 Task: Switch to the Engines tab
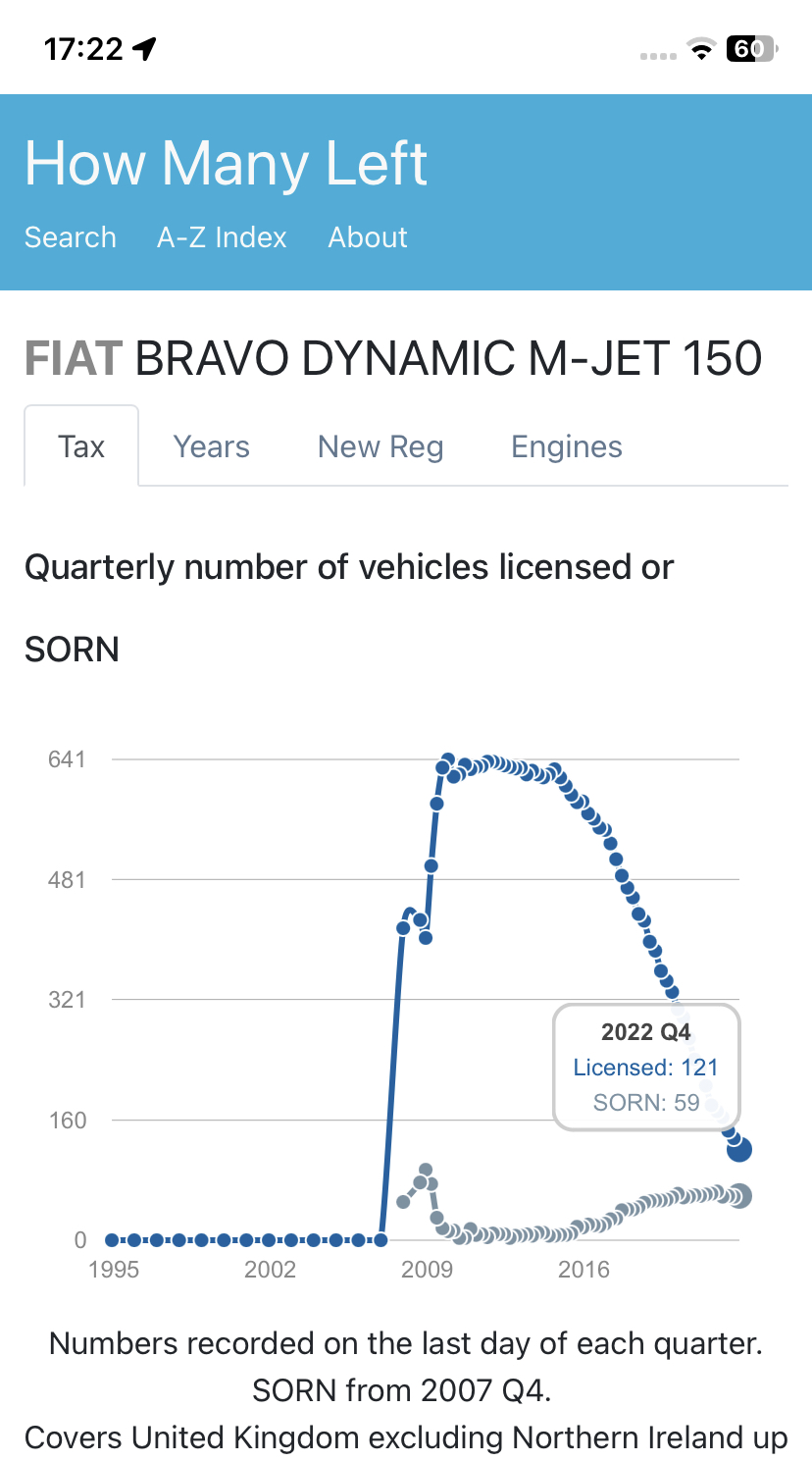tap(567, 446)
